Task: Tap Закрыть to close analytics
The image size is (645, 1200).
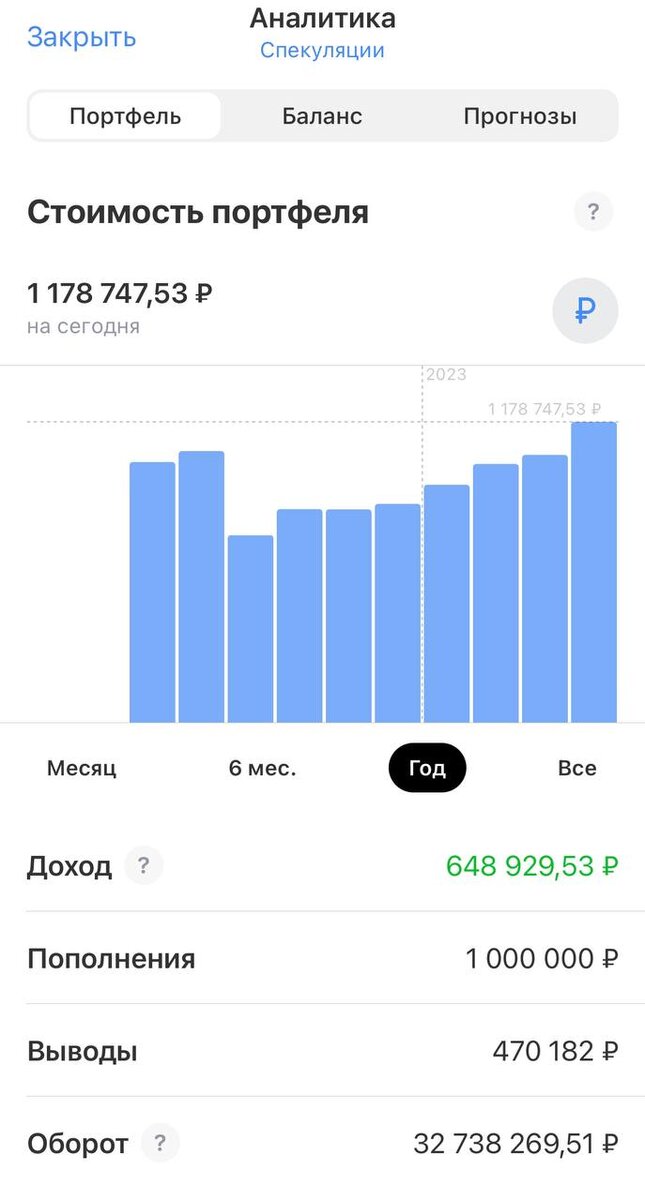Action: 81,37
